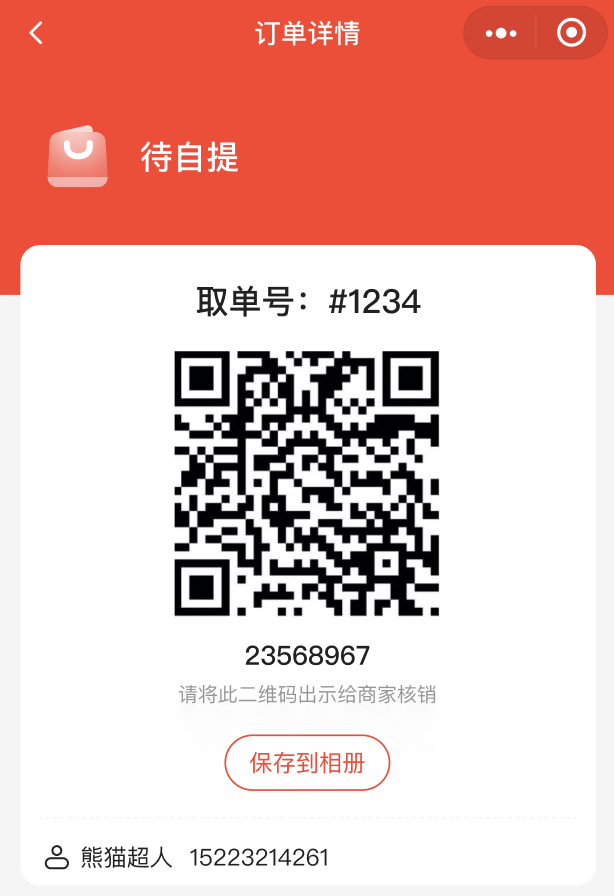Close the mini program via the circle icon
The image size is (614, 896).
(x=571, y=33)
